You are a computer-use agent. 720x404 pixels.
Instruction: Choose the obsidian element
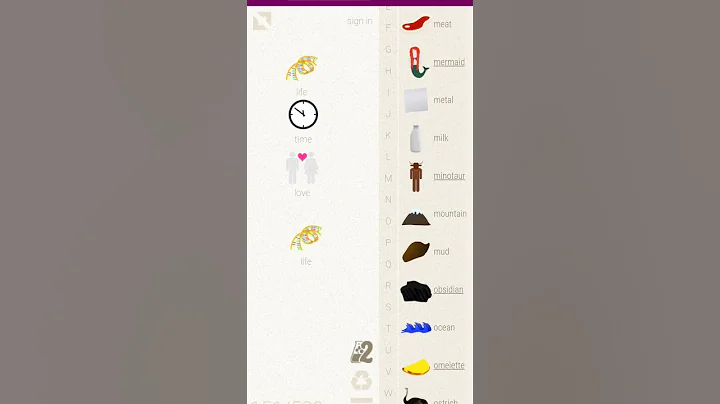416,290
